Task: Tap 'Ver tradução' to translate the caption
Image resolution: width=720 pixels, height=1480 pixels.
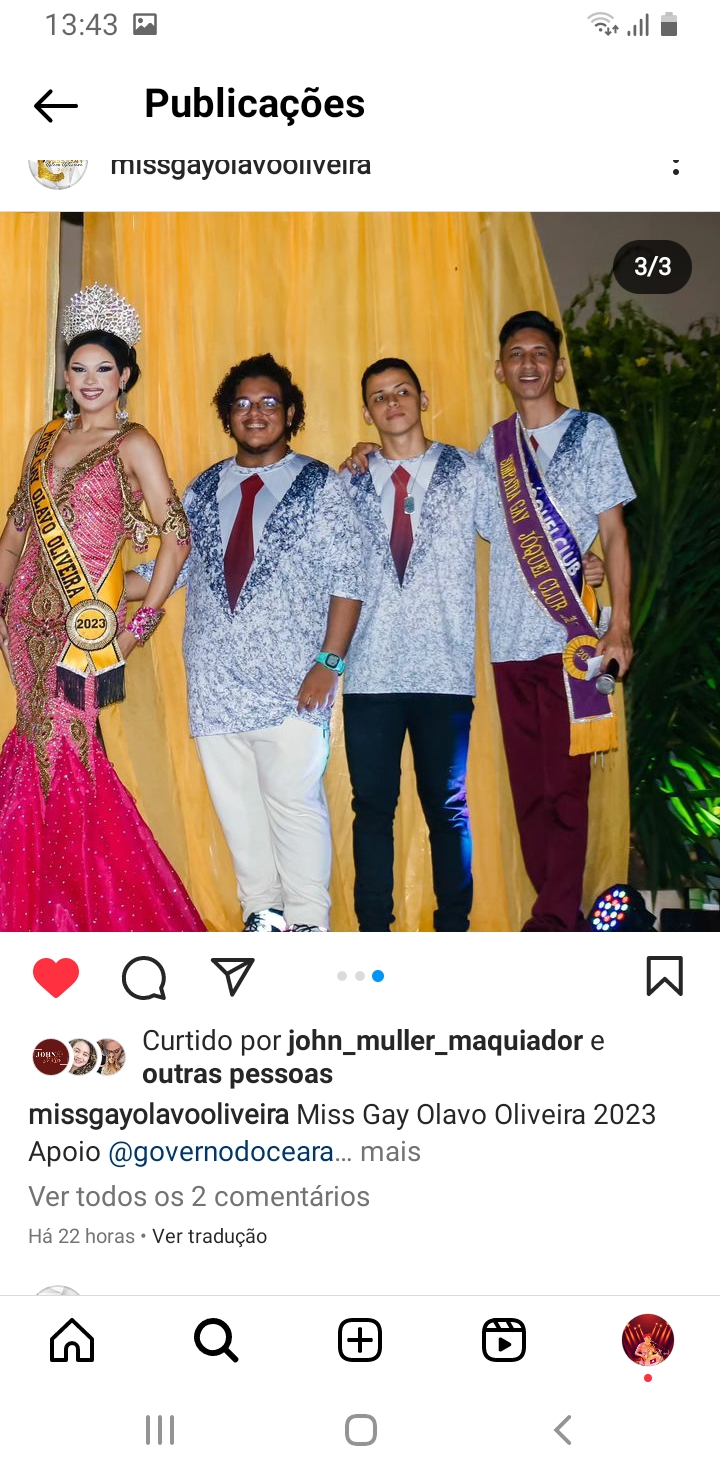Action: [209, 1236]
